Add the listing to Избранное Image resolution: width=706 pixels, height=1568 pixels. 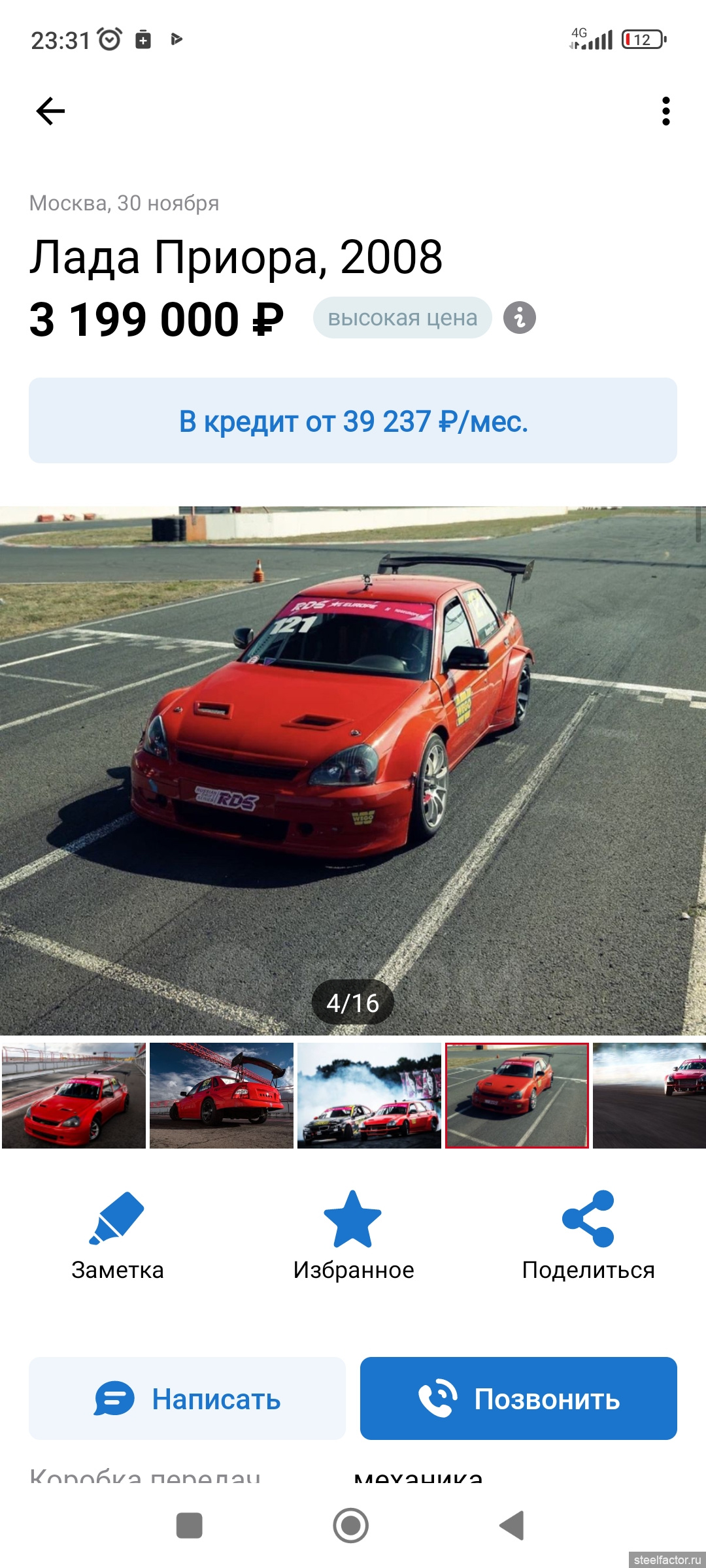pyautogui.click(x=353, y=1235)
